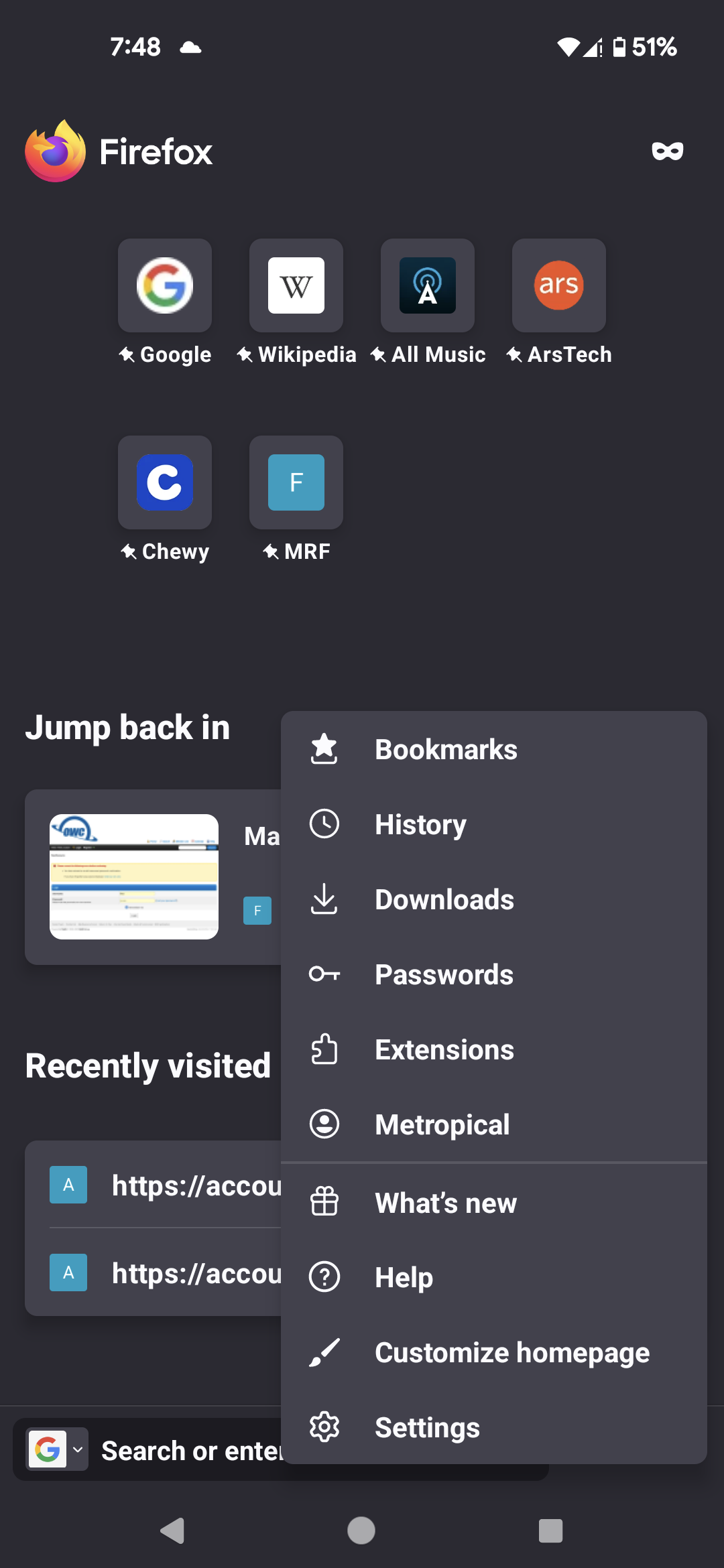Screen dimensions: 724x1568
Task: Open the OWC tab in Jump back in
Action: point(153,876)
